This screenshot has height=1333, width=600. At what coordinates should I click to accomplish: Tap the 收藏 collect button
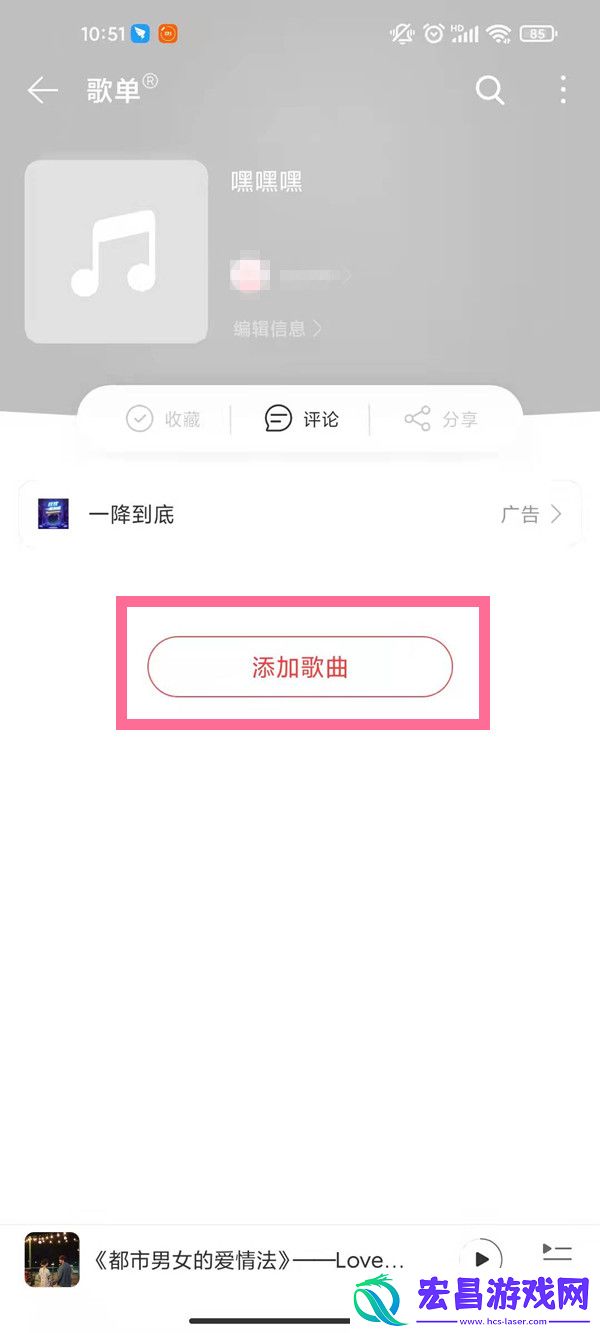pos(163,419)
